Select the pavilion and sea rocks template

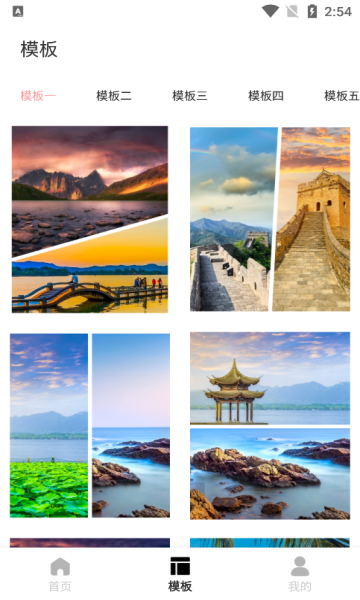coord(270,426)
